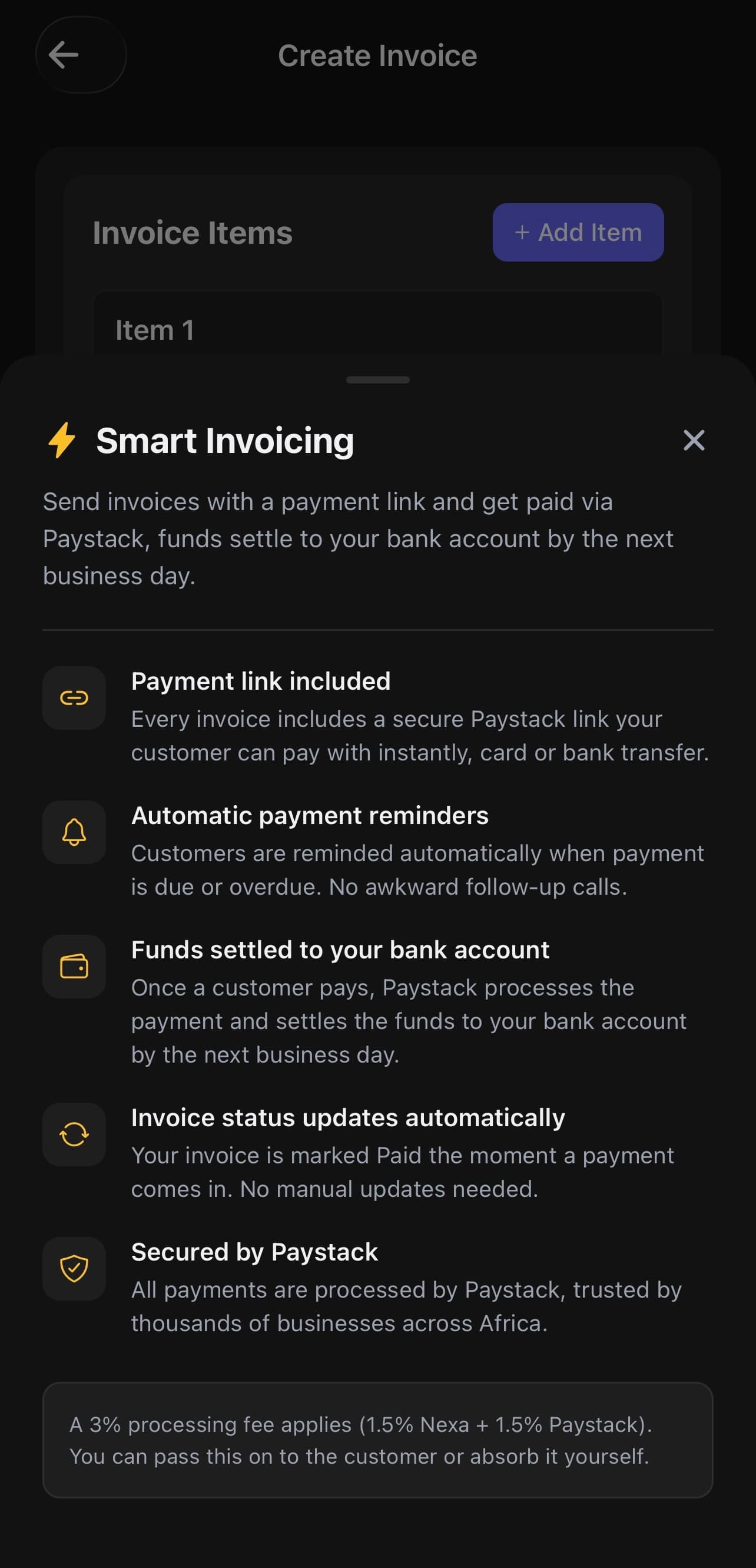The width and height of the screenshot is (756, 1568).
Task: Select the payment link chain icon
Action: click(74, 698)
